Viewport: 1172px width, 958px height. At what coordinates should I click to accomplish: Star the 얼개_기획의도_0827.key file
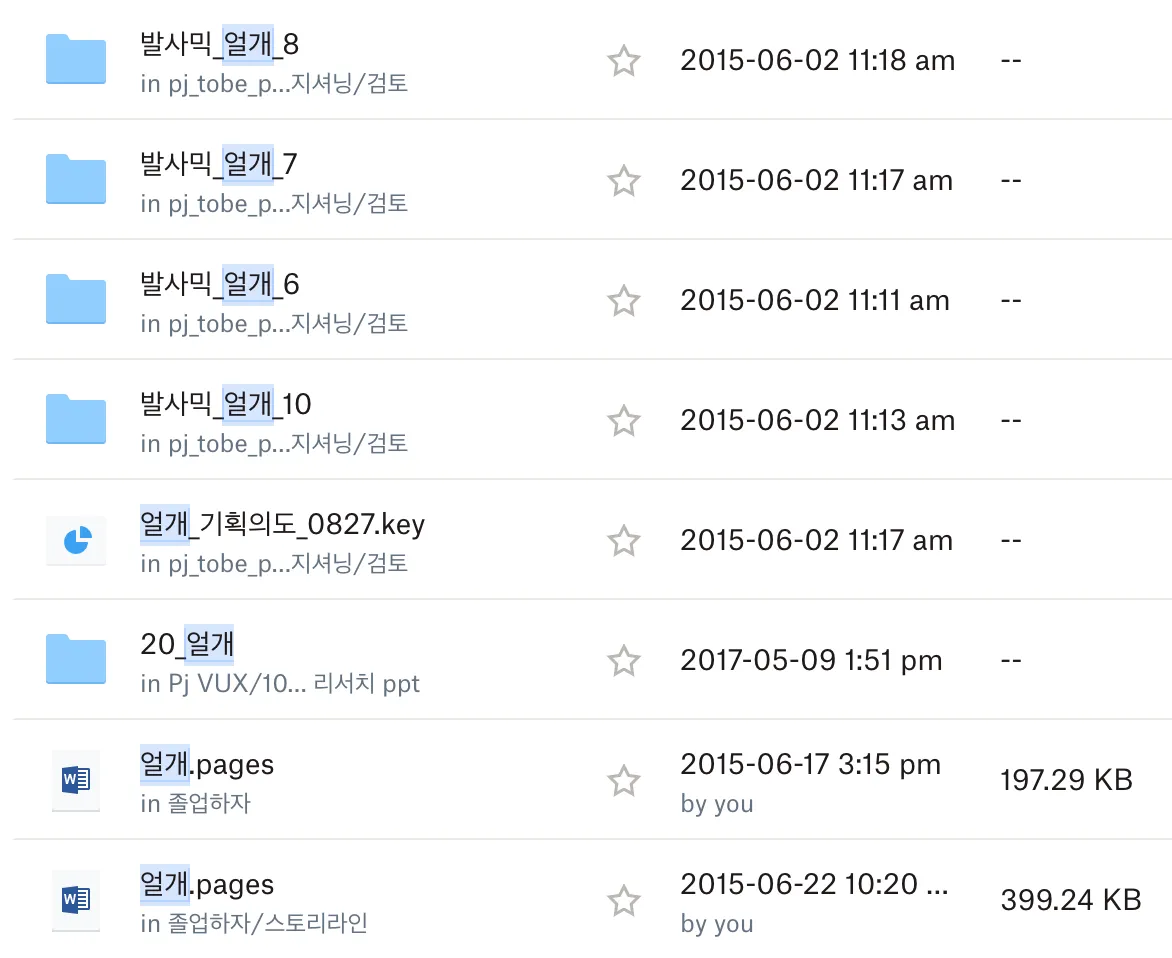(624, 541)
